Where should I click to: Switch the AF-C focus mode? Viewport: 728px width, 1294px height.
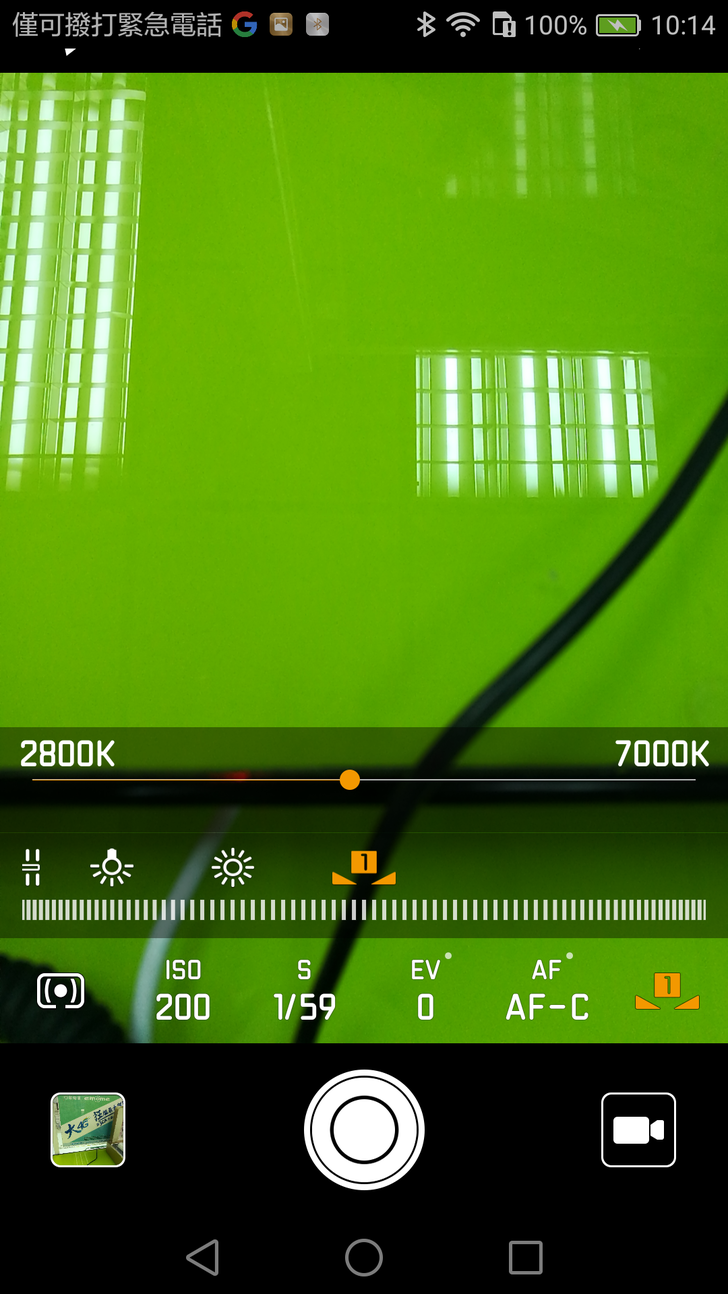click(x=547, y=991)
